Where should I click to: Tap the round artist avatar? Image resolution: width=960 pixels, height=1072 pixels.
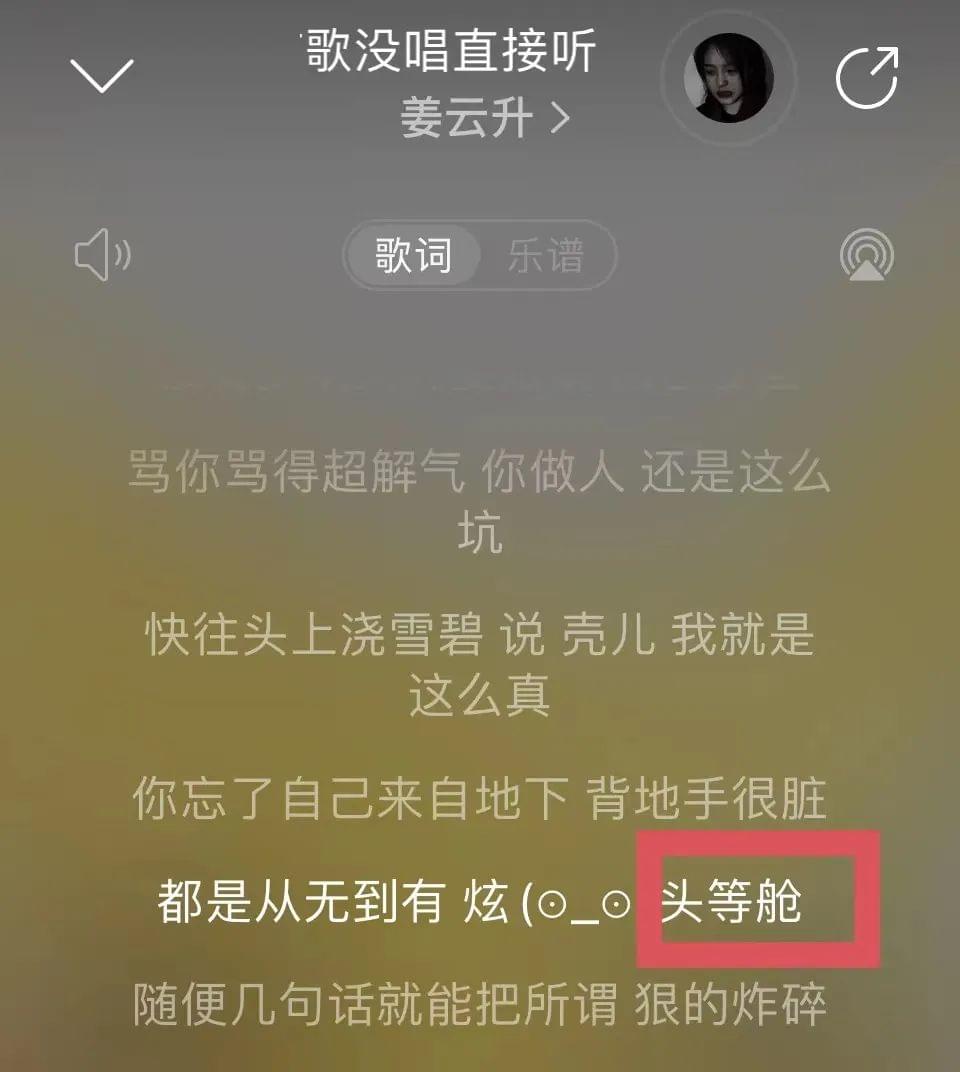point(729,78)
